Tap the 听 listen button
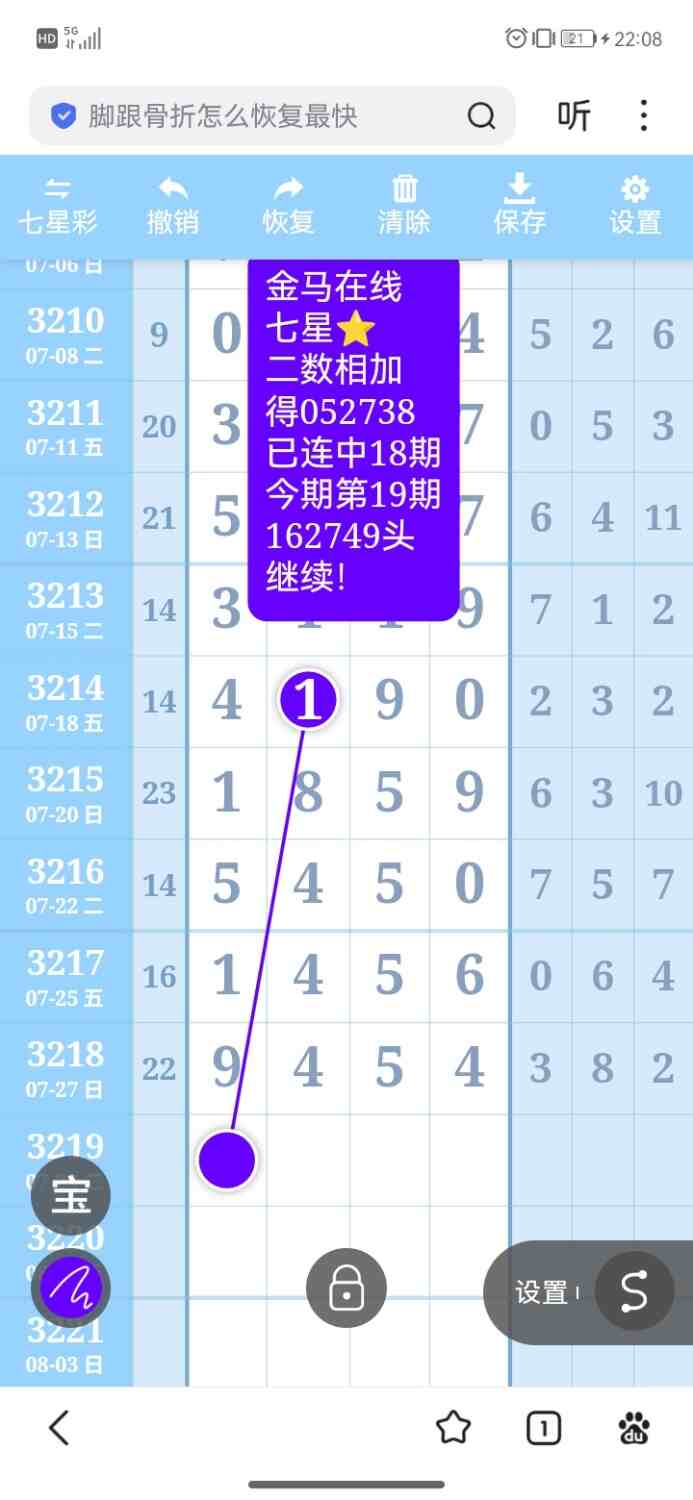Image resolution: width=693 pixels, height=1500 pixels. (574, 116)
